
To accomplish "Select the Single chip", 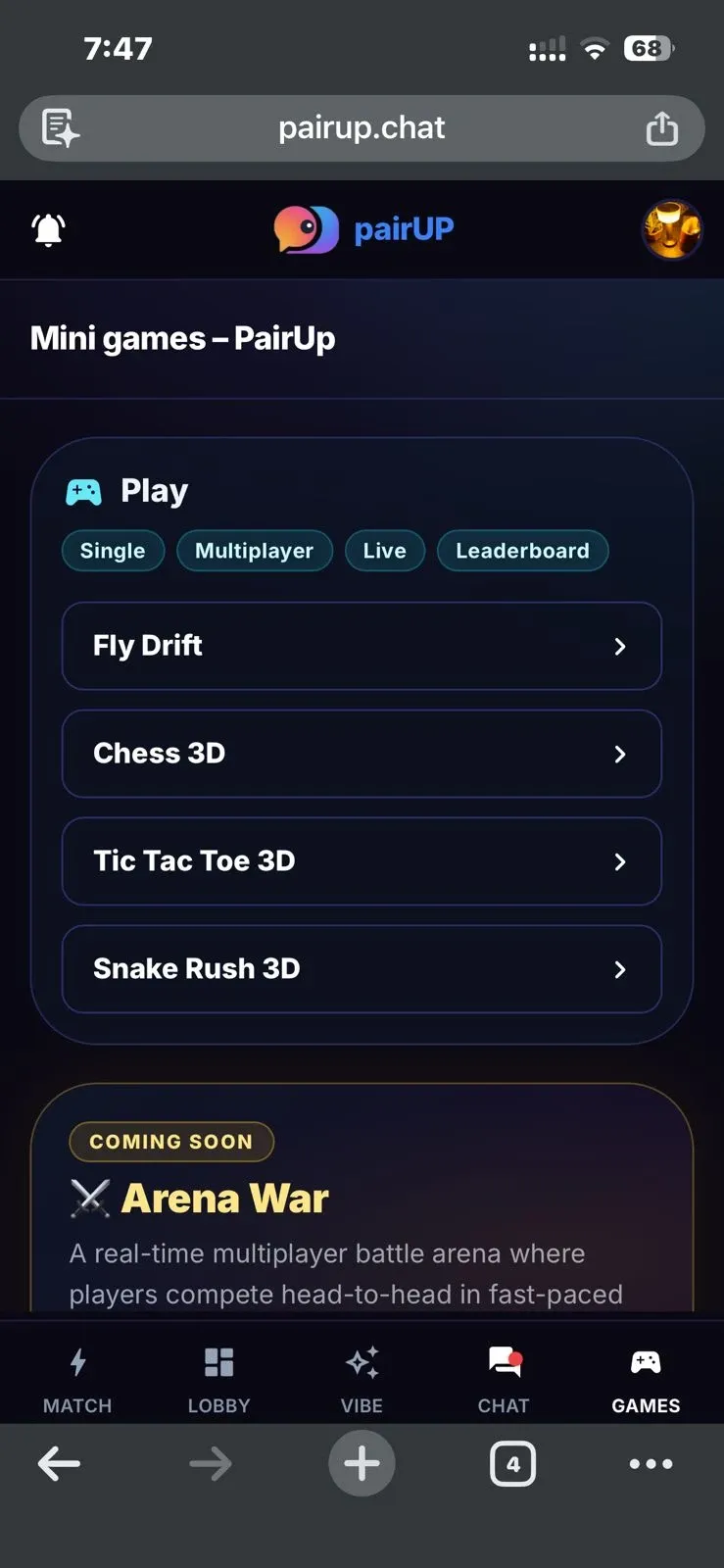I will click(113, 551).
